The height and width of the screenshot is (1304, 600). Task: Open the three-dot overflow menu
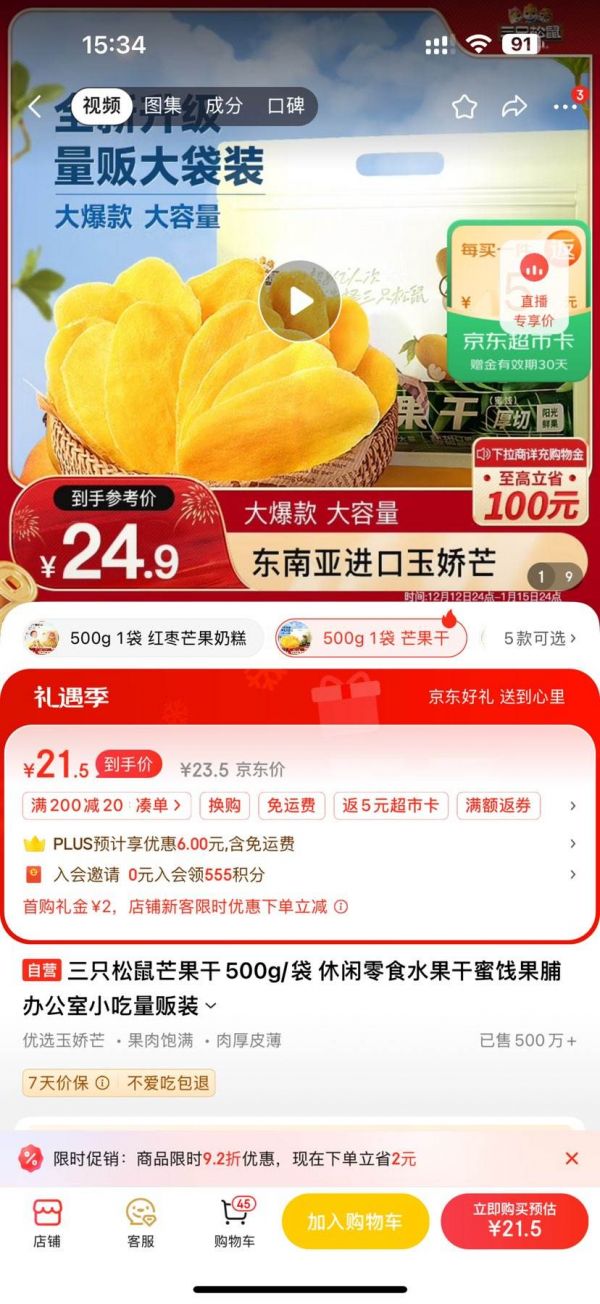pyautogui.click(x=565, y=107)
